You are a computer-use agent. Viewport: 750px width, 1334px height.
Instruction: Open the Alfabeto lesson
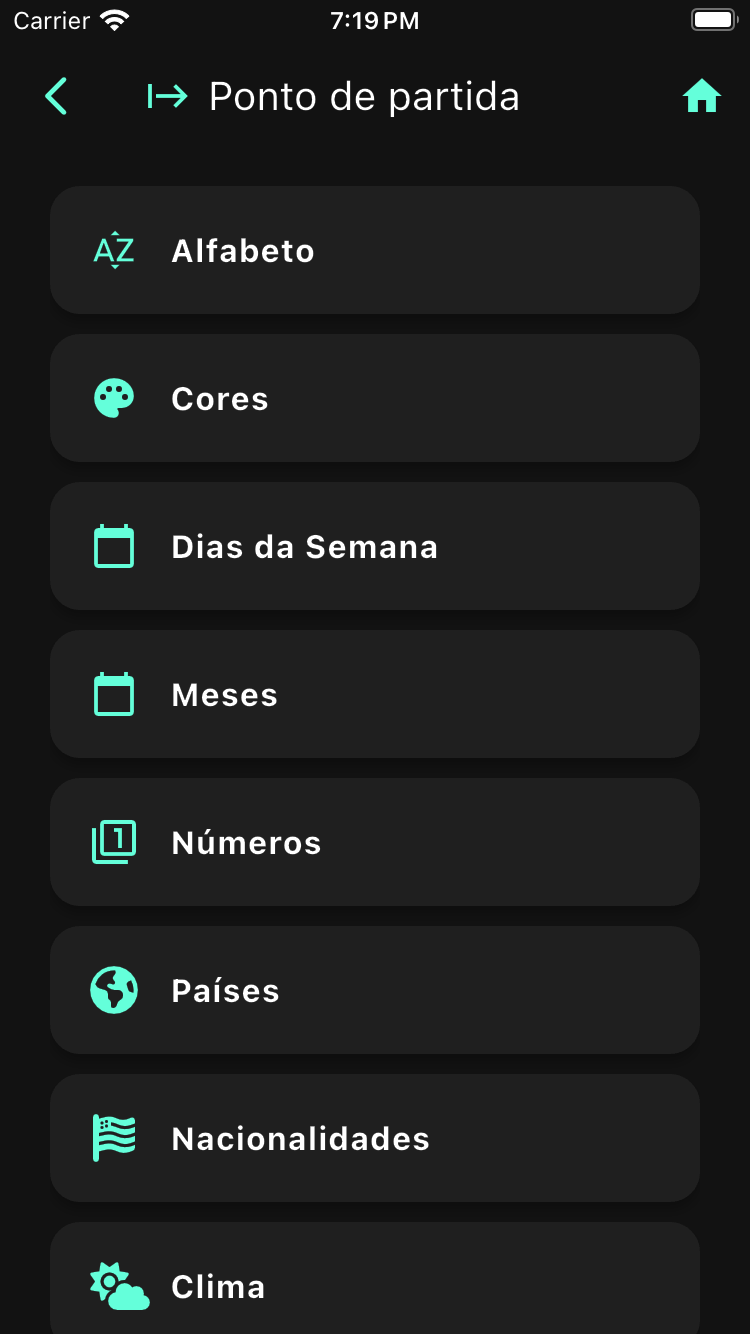pyautogui.click(x=375, y=250)
